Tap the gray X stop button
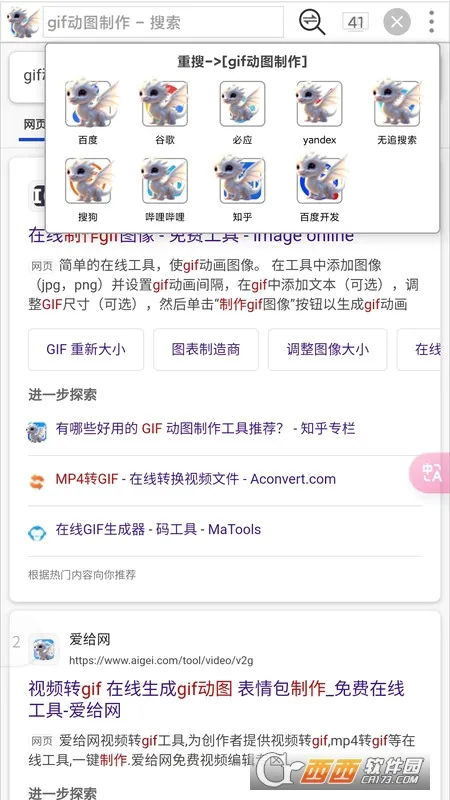 397,22
